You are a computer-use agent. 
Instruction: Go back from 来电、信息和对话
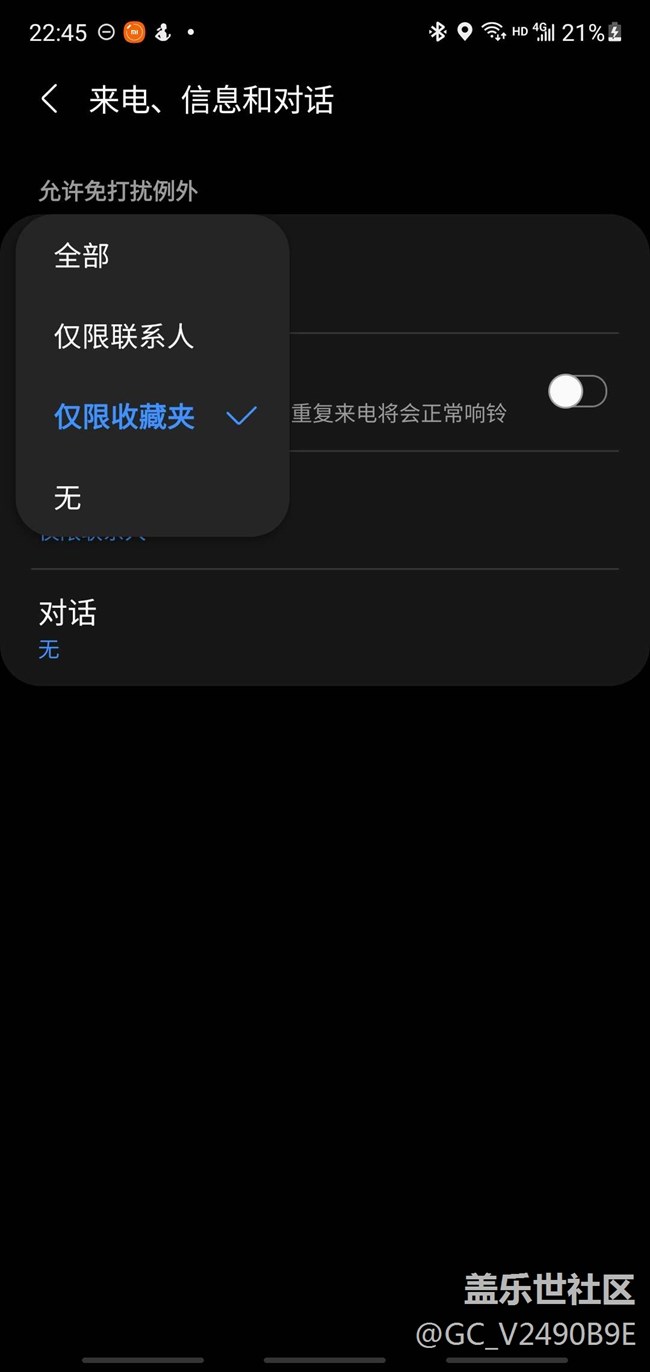coord(49,100)
